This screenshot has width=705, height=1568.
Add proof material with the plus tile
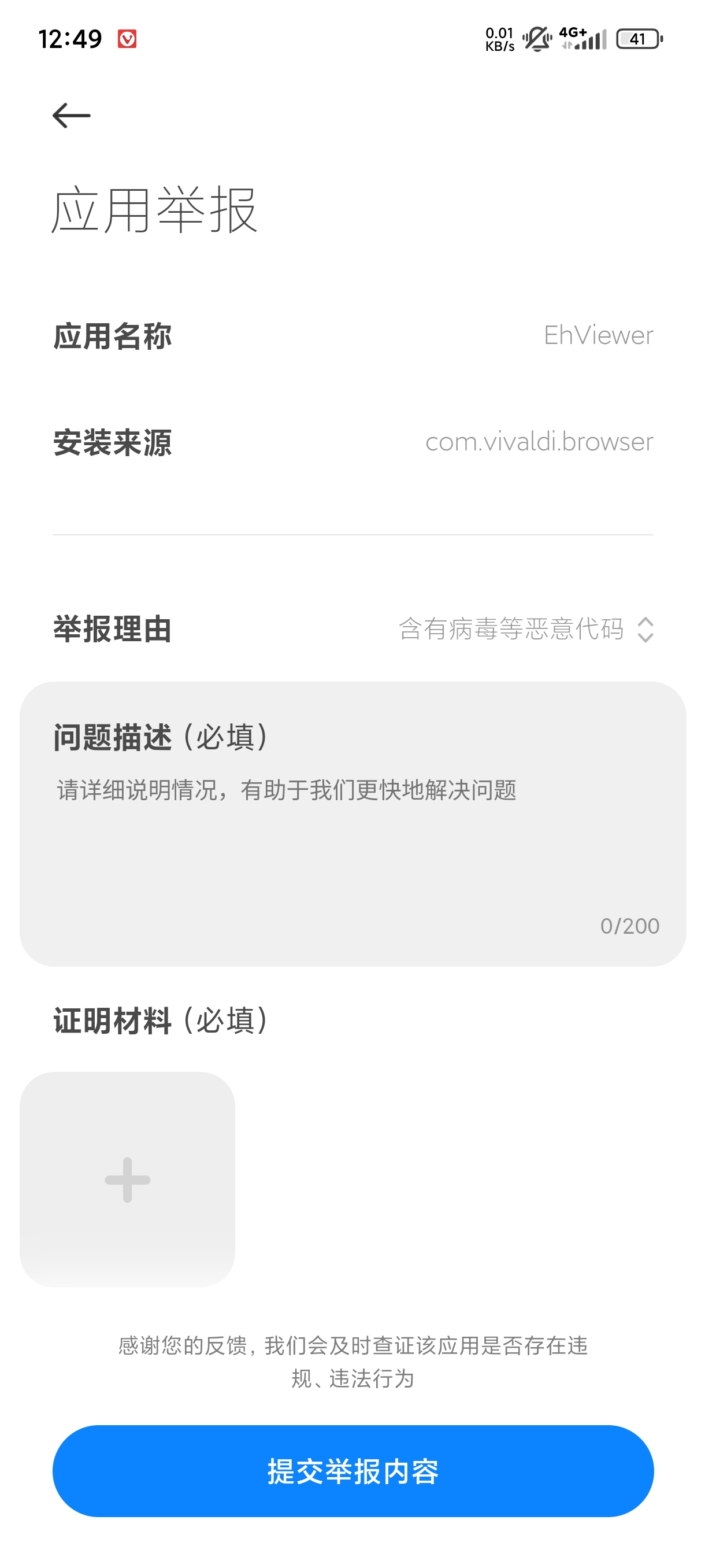point(127,1179)
